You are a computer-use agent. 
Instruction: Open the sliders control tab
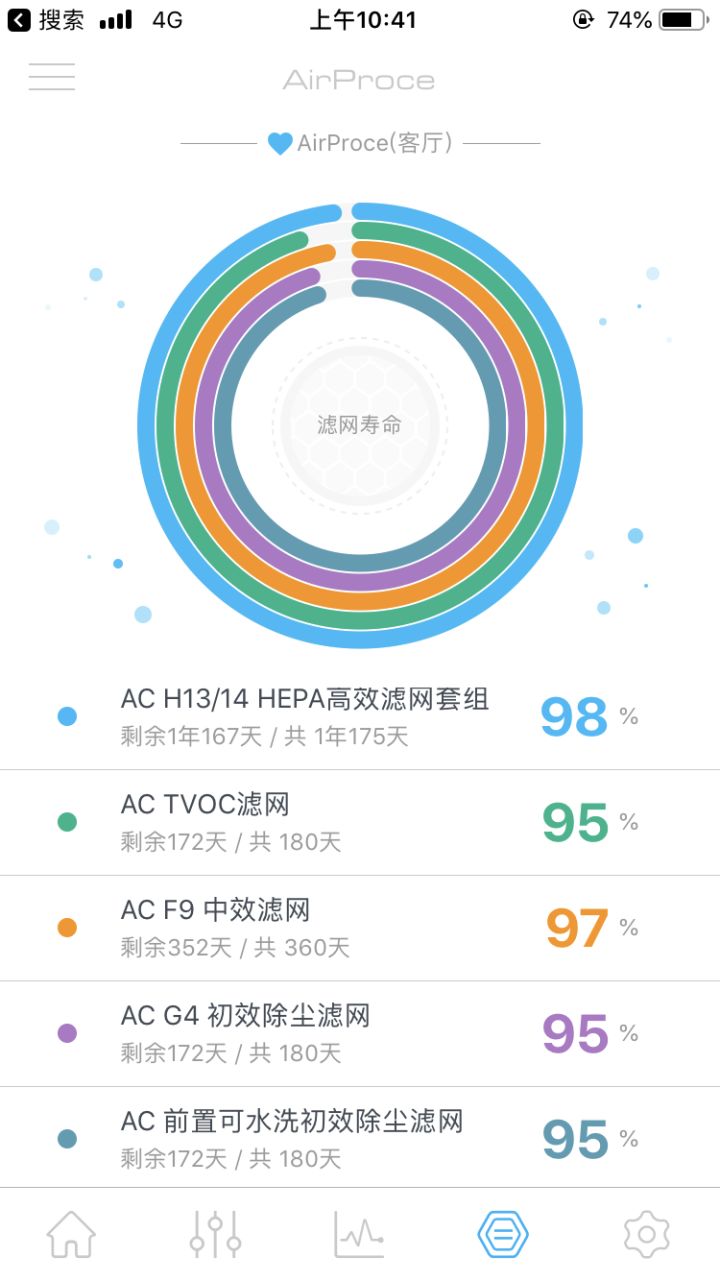[215, 1234]
